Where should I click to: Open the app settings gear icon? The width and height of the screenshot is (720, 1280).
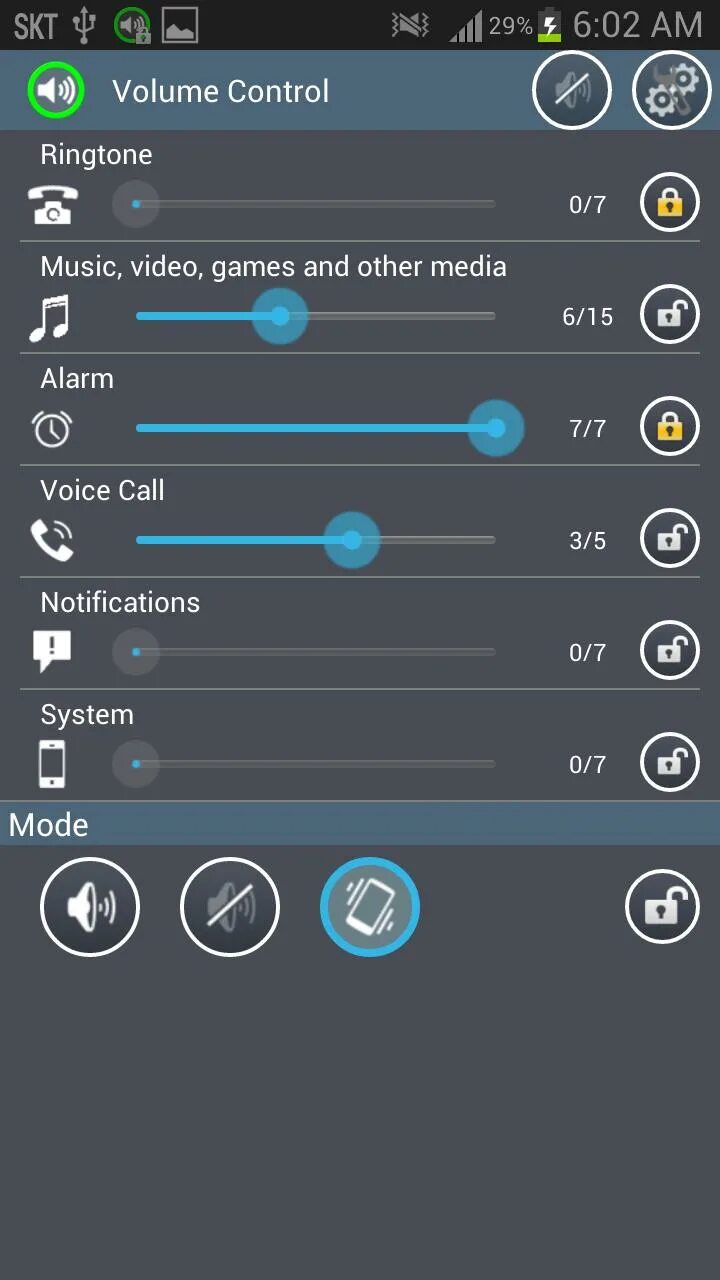tap(671, 89)
